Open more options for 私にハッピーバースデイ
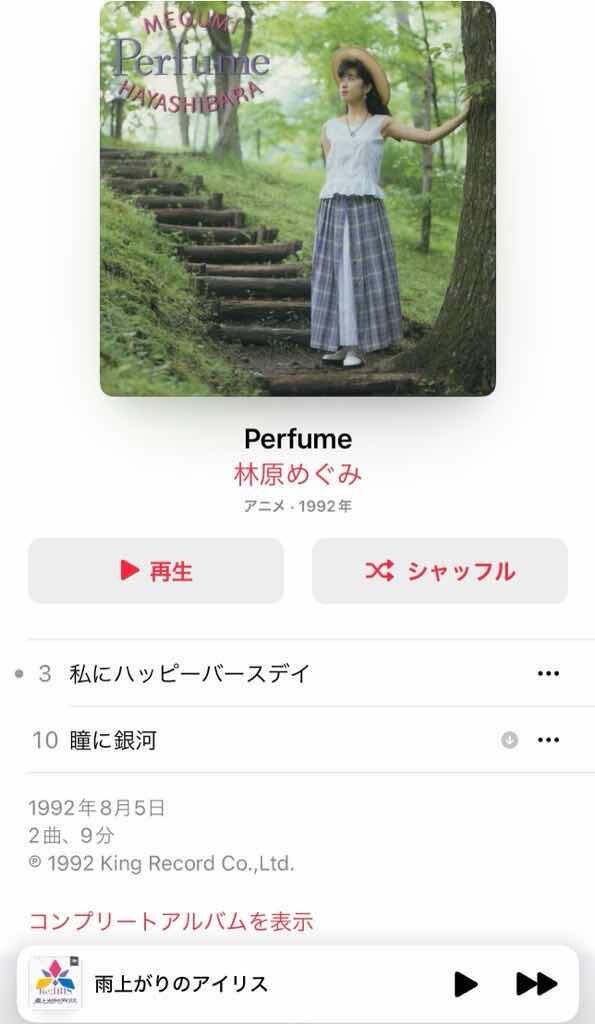The height and width of the screenshot is (1024, 595). (x=548, y=673)
